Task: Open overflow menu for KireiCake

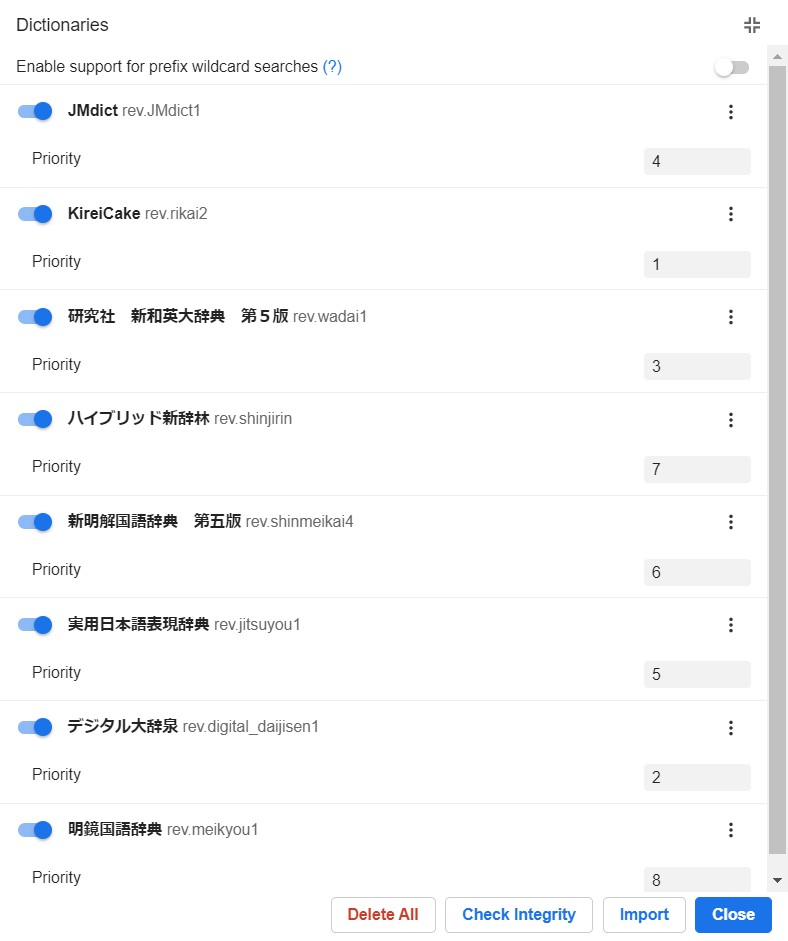Action: pyautogui.click(x=730, y=214)
